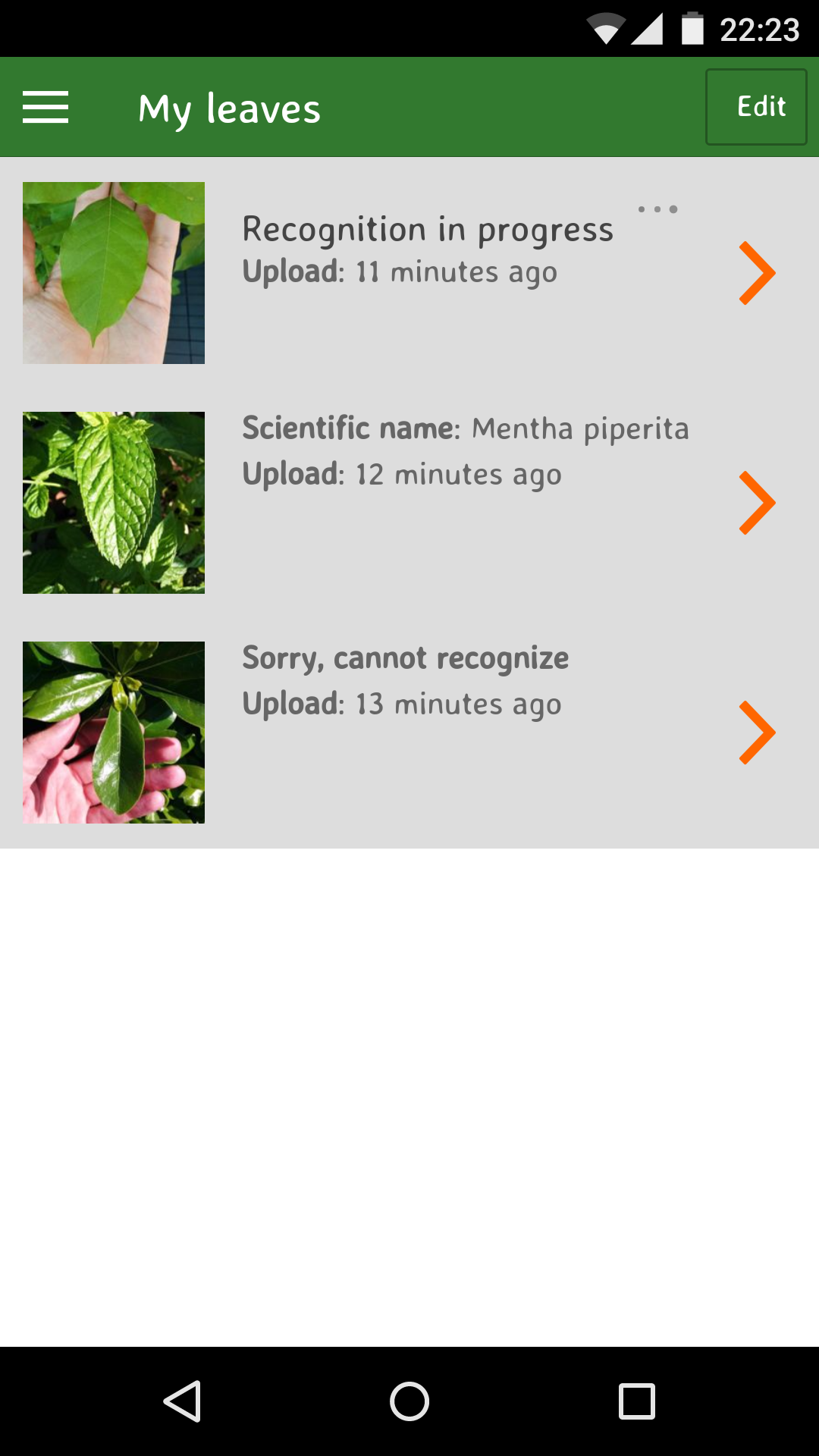Image resolution: width=819 pixels, height=1456 pixels.
Task: Tap the Wi-Fi signal icon
Action: (x=606, y=29)
